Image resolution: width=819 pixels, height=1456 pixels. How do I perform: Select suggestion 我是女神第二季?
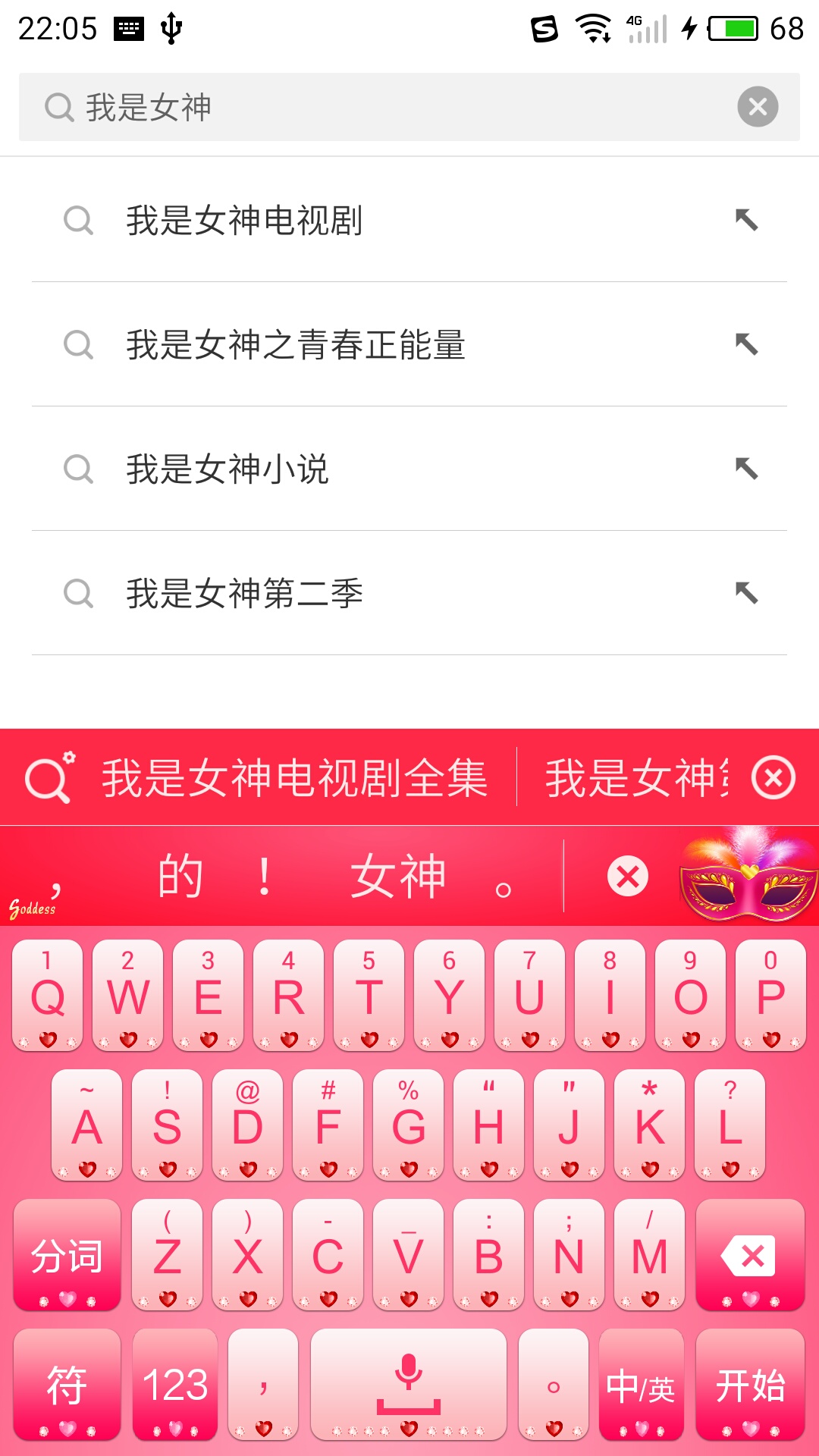click(409, 593)
